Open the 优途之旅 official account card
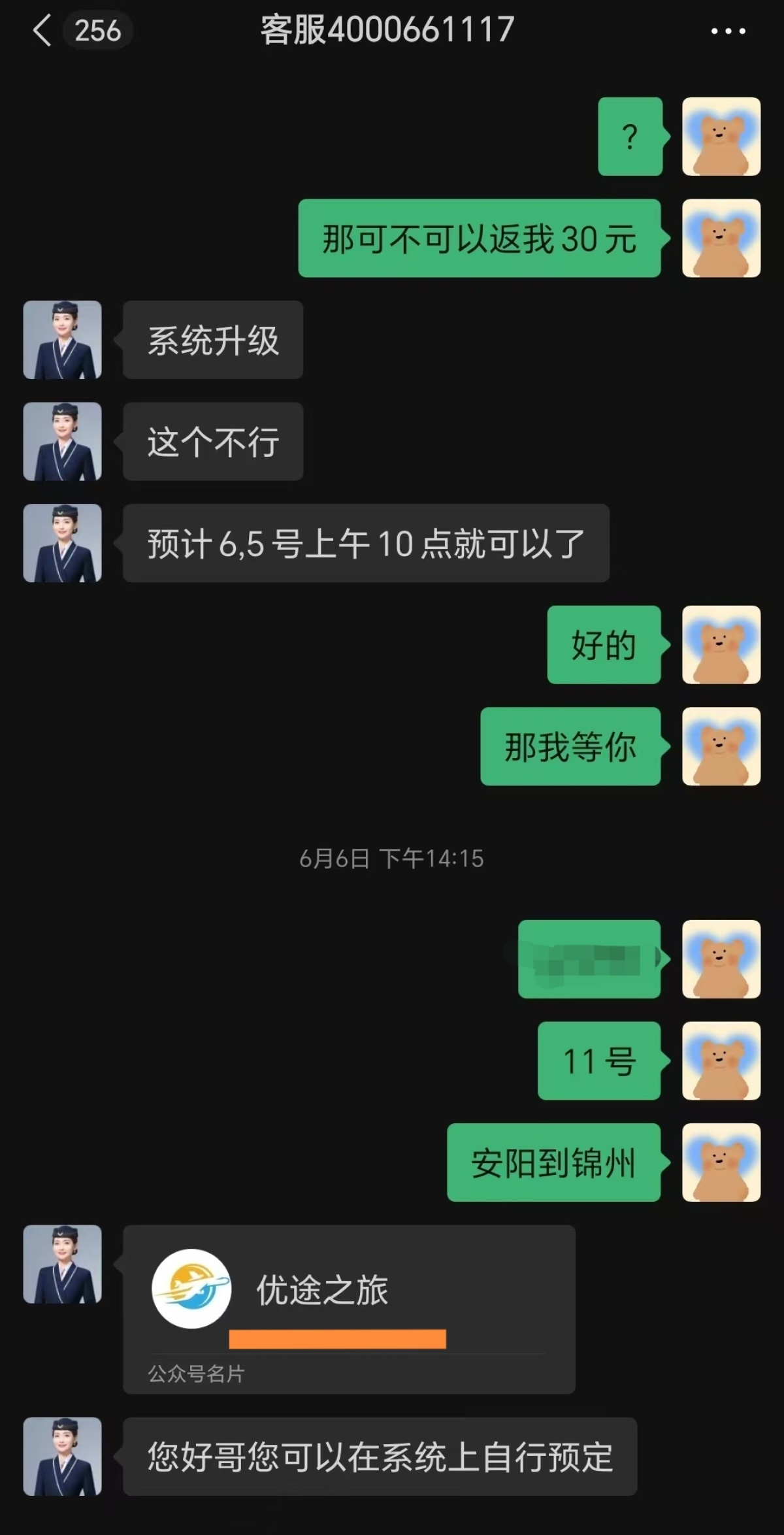Screen dimensions: 784x1535 (348, 1308)
